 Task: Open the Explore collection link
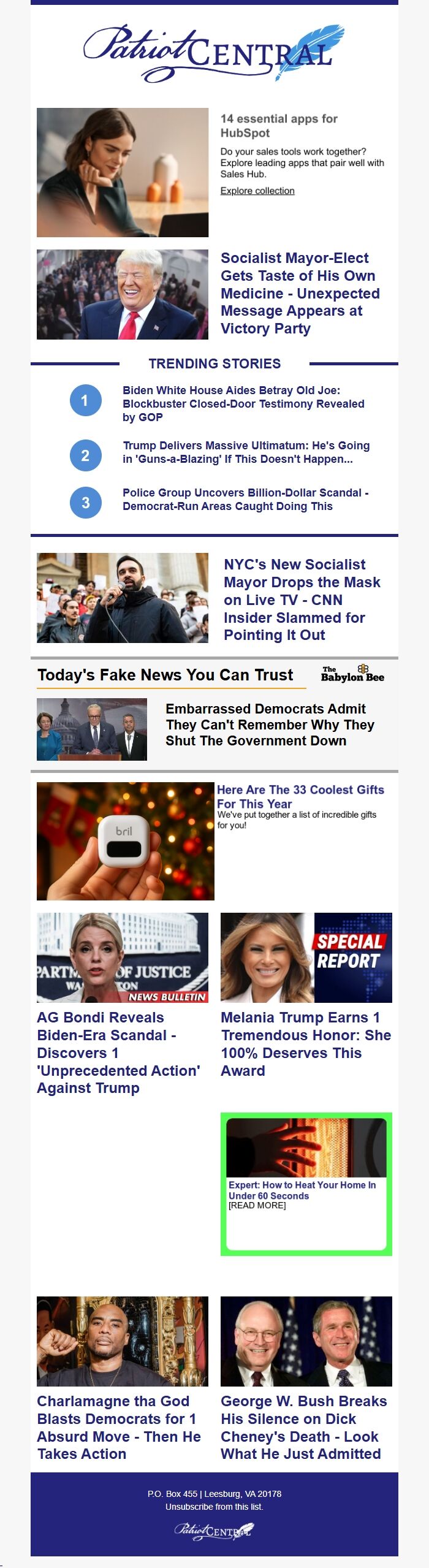(x=257, y=191)
